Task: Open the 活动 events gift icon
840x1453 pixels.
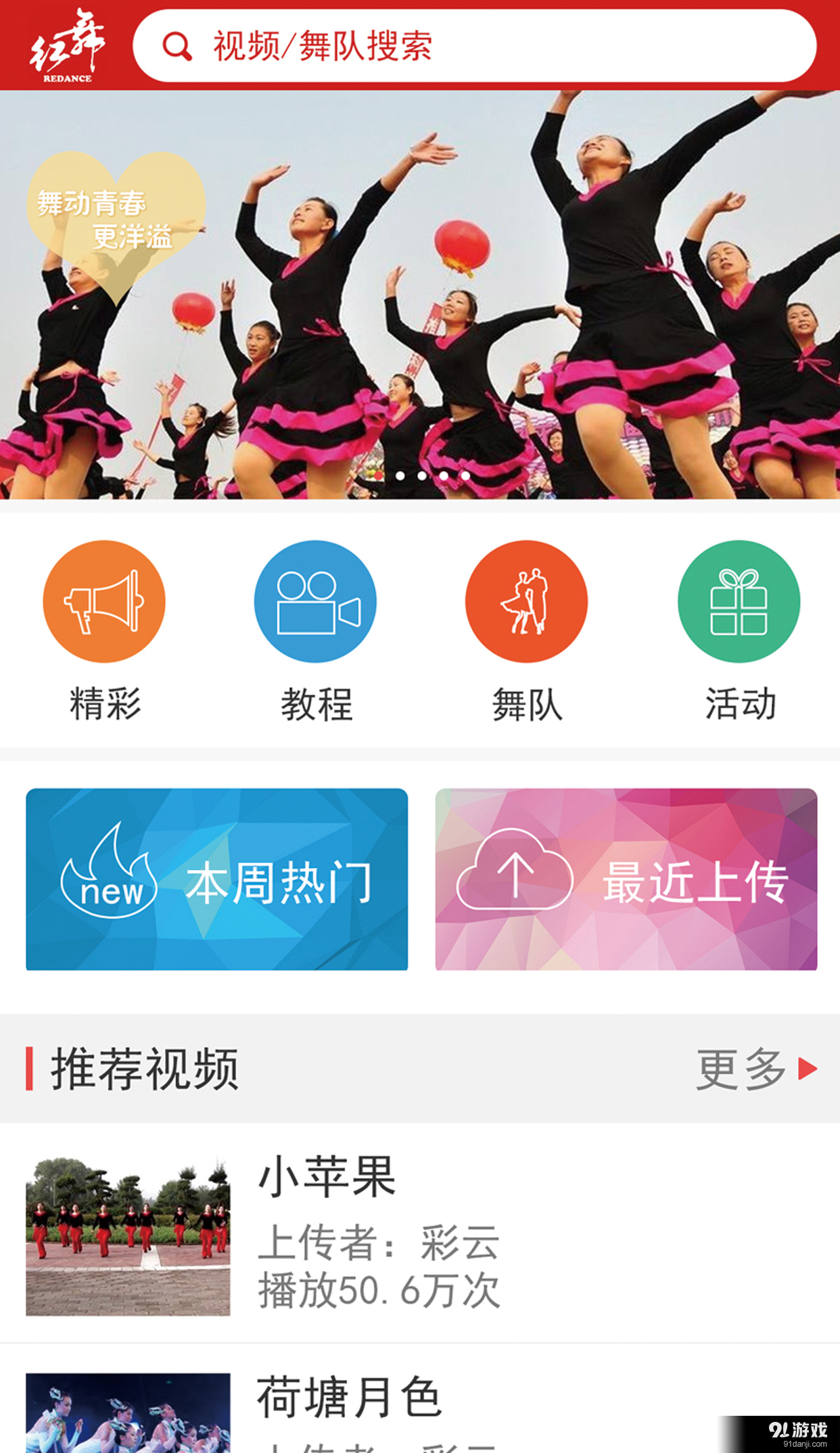Action: tap(737, 602)
